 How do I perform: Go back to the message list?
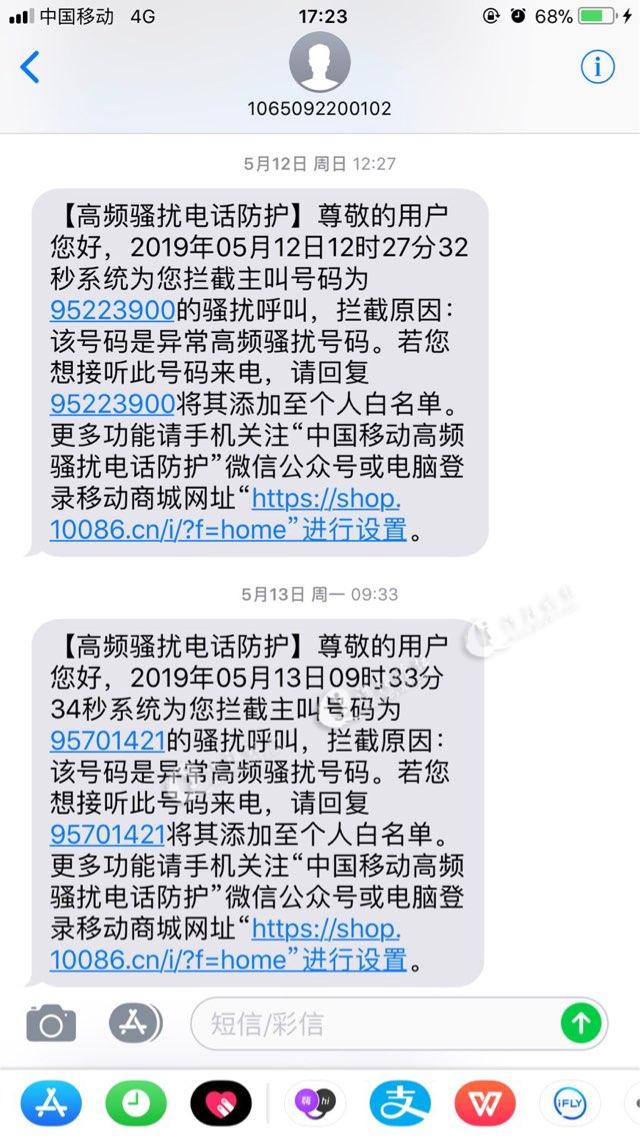pos(30,67)
